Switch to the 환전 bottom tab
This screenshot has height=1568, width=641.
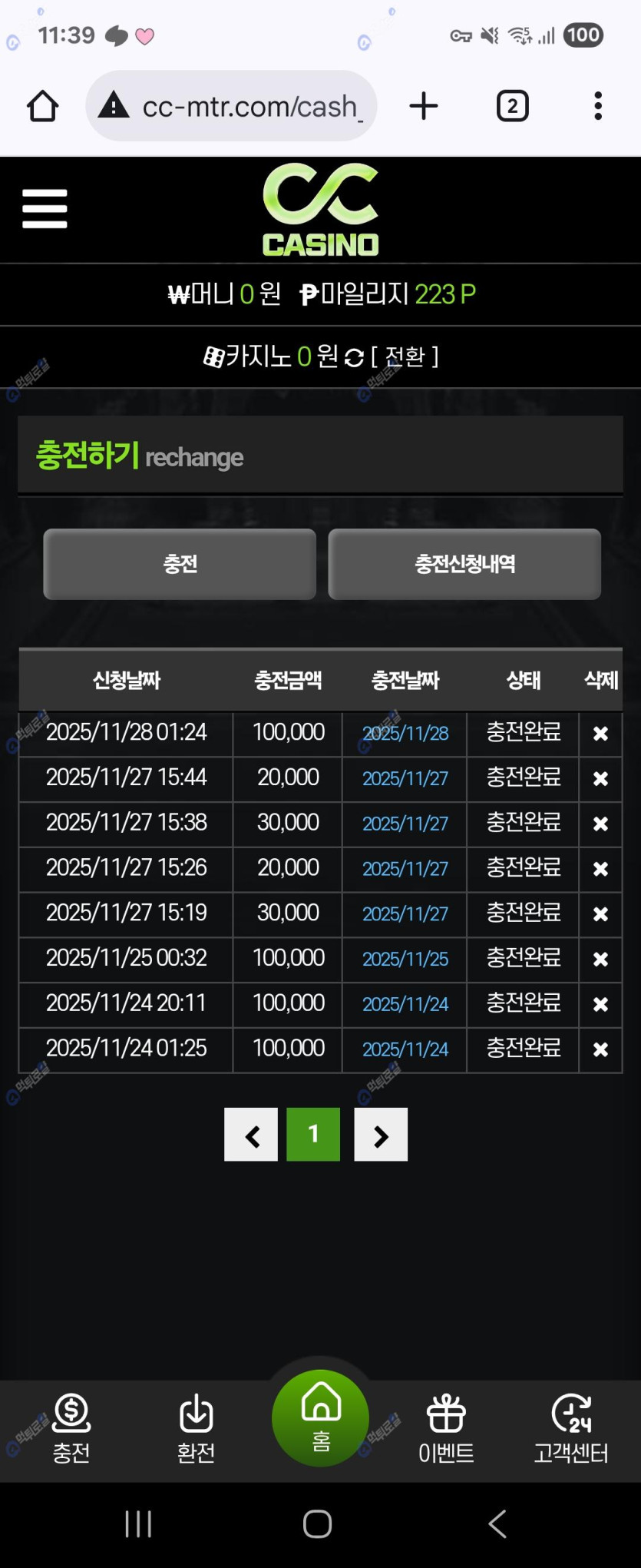(x=196, y=1429)
